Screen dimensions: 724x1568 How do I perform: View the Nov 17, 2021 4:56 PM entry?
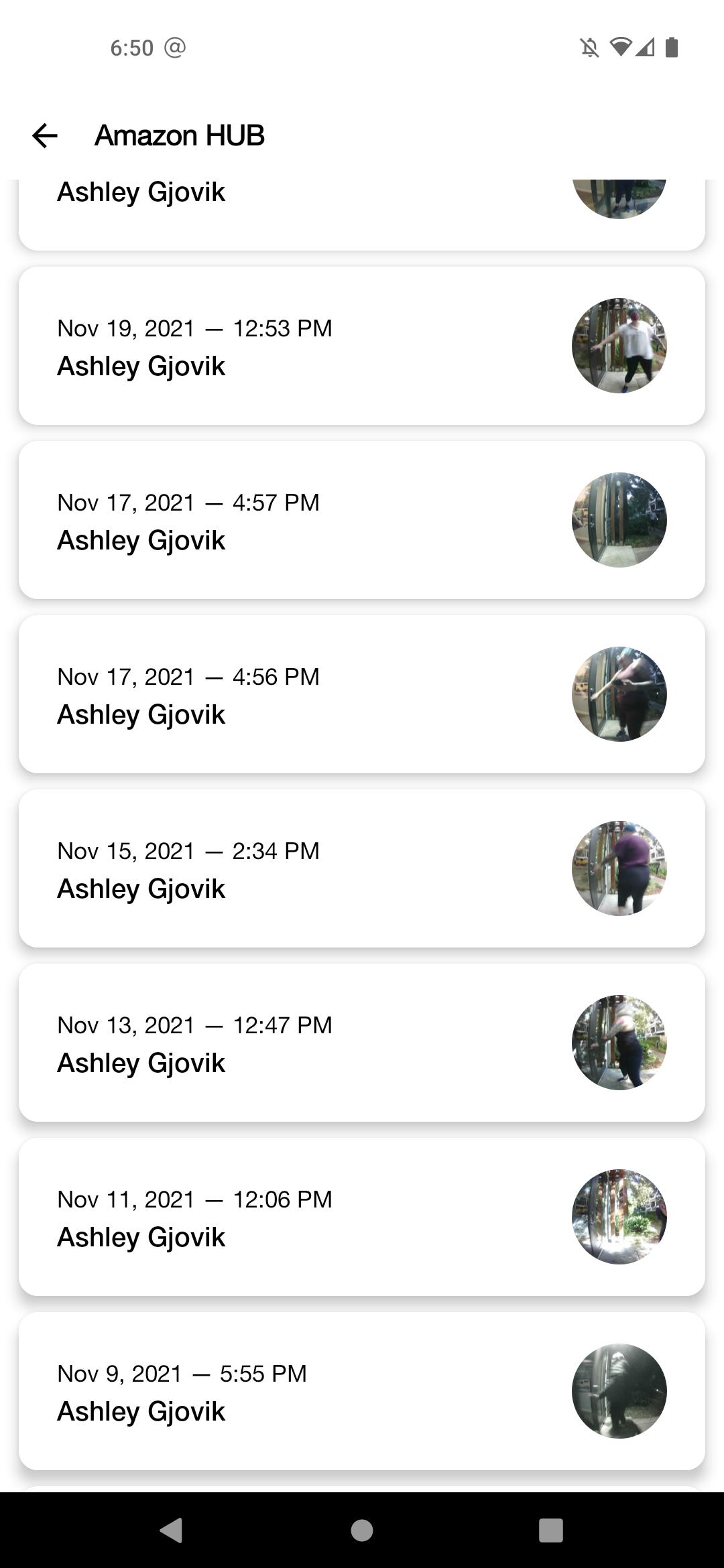click(x=362, y=694)
